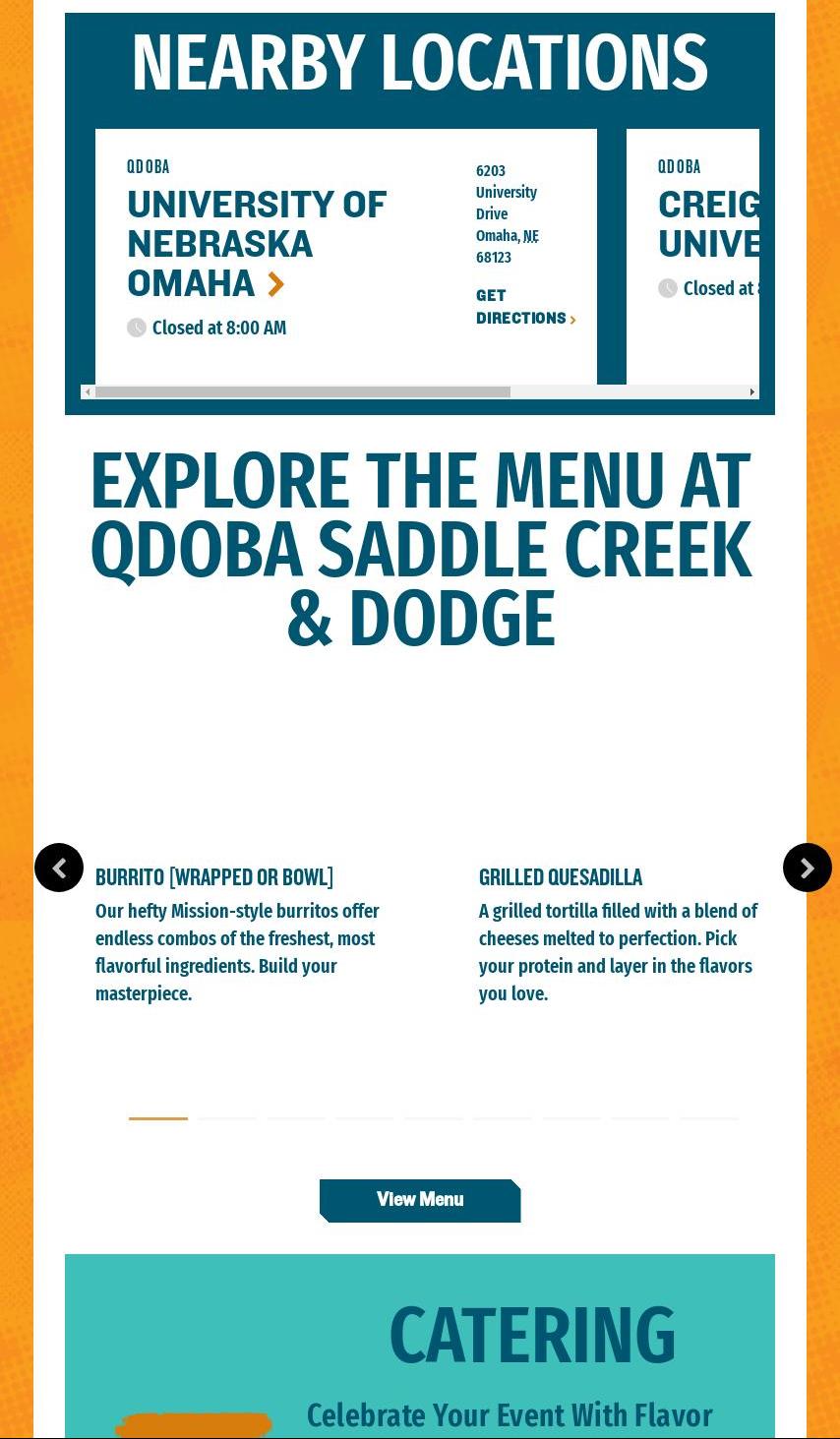
Task: Tap the left arrow of the locations scrollbar
Action: click(x=88, y=391)
